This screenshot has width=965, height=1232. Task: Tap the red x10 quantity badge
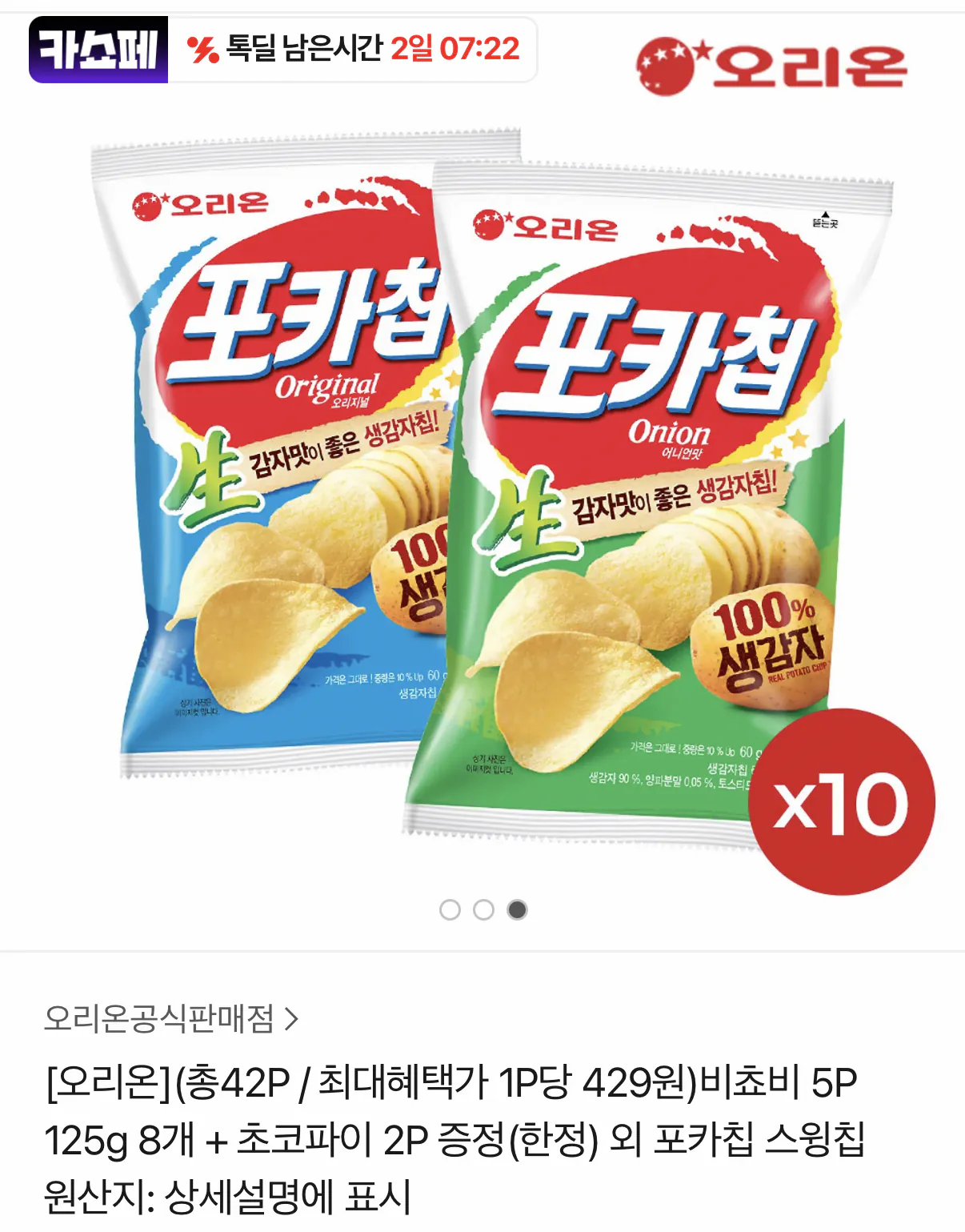point(844,804)
